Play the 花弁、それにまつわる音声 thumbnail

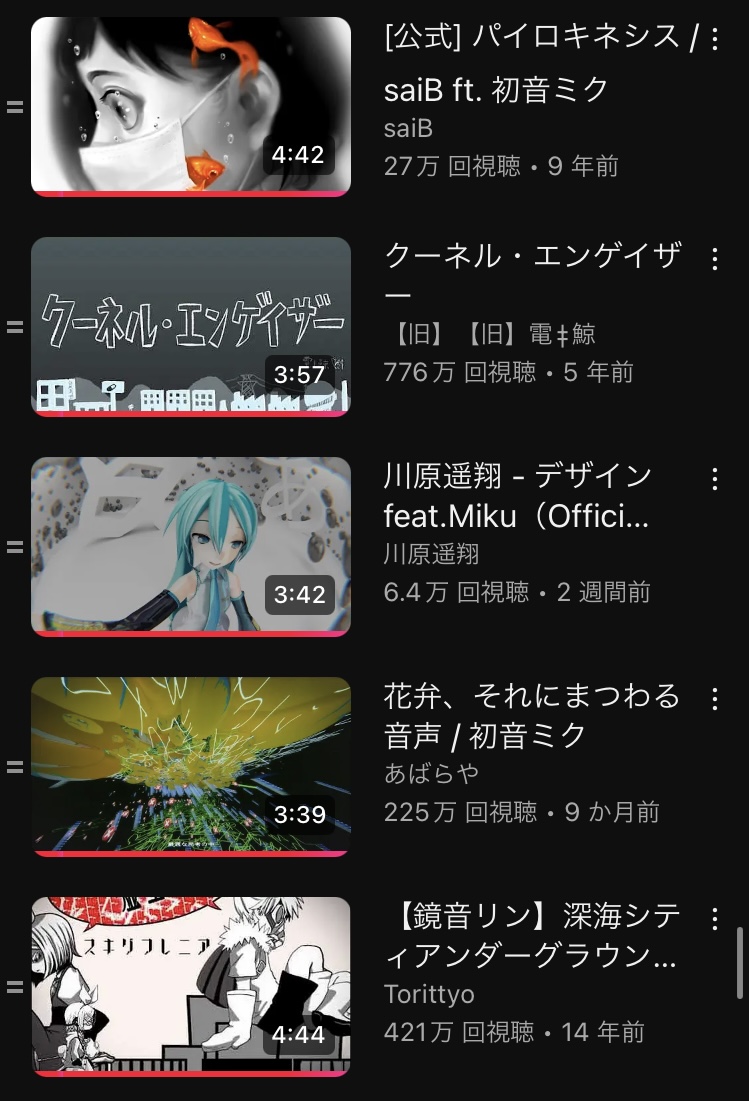click(191, 766)
